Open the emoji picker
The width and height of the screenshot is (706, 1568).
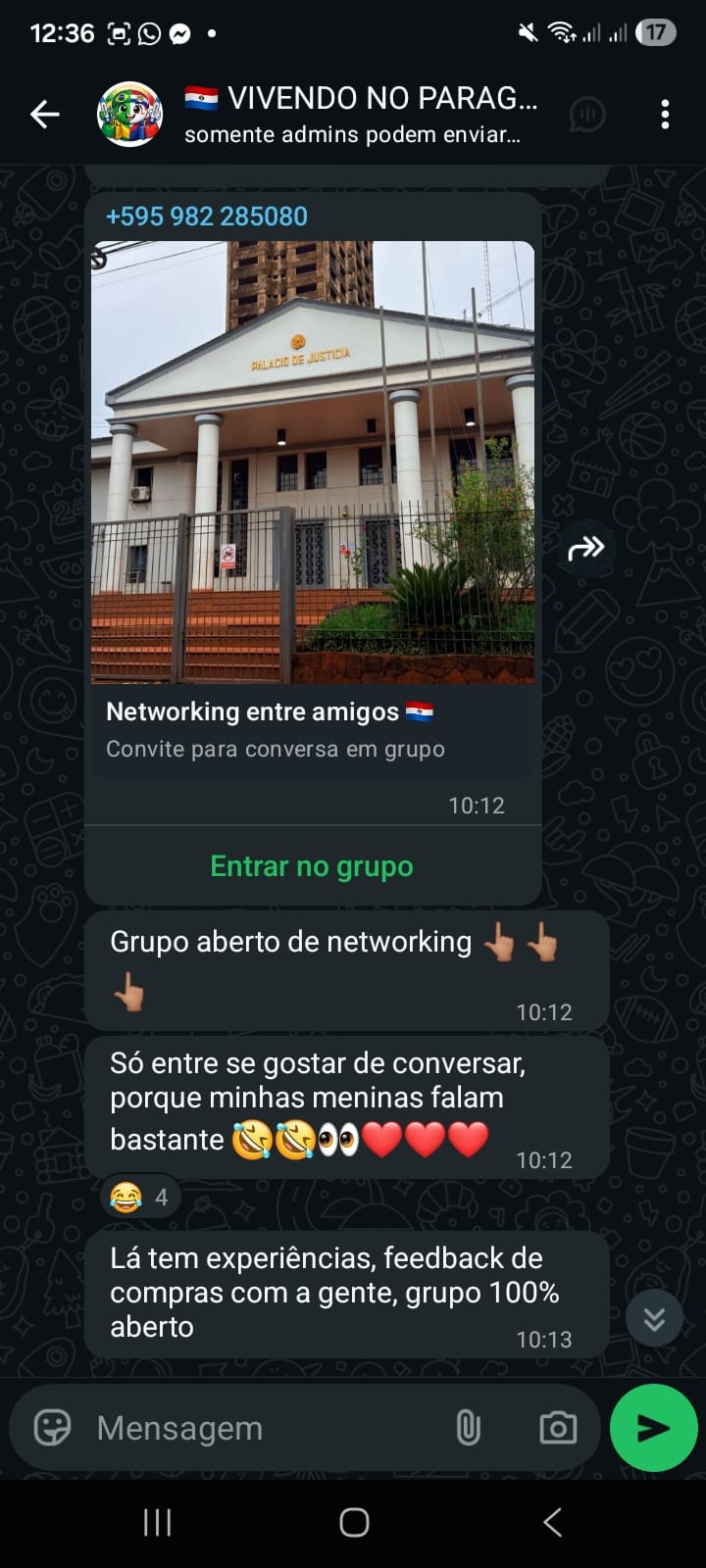click(x=53, y=1428)
